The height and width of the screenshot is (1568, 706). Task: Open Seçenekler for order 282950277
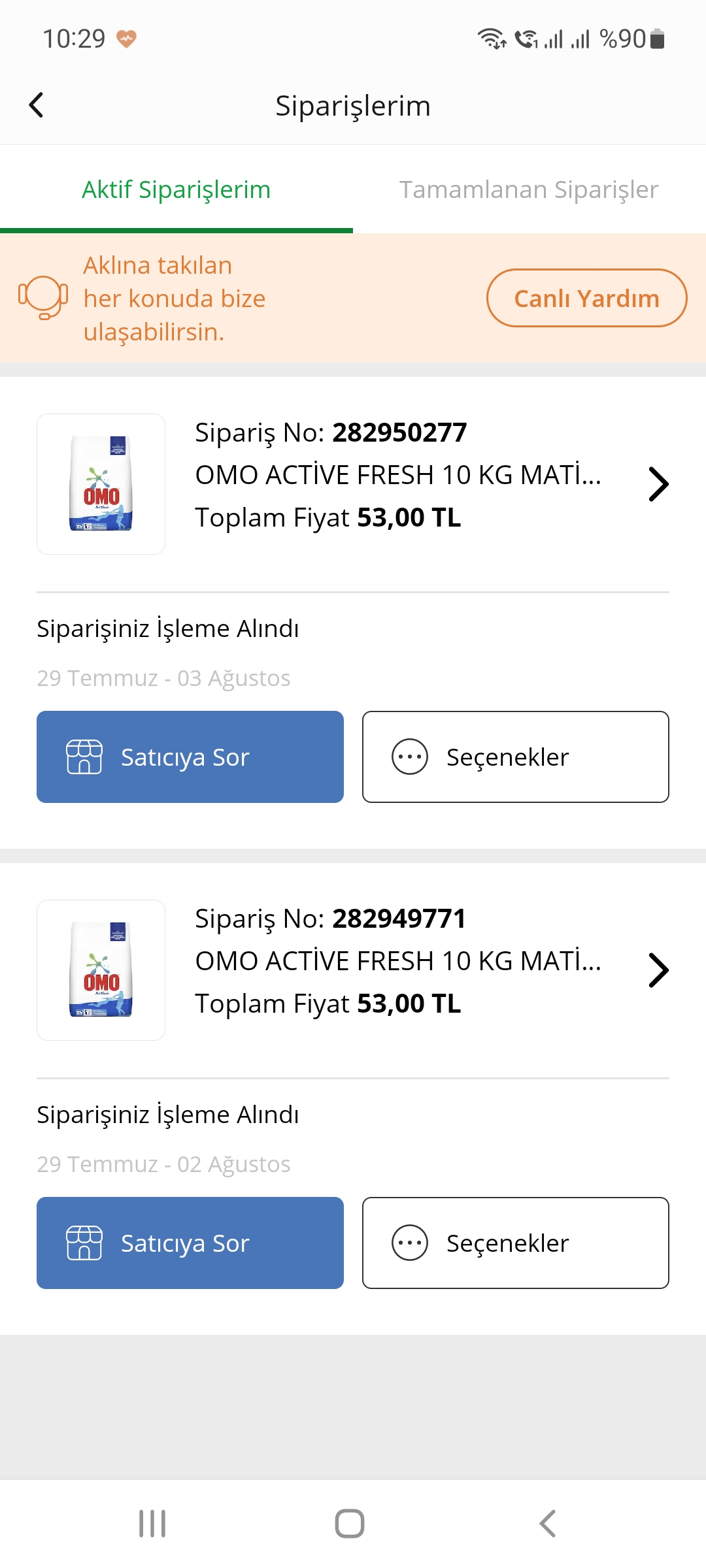[516, 757]
